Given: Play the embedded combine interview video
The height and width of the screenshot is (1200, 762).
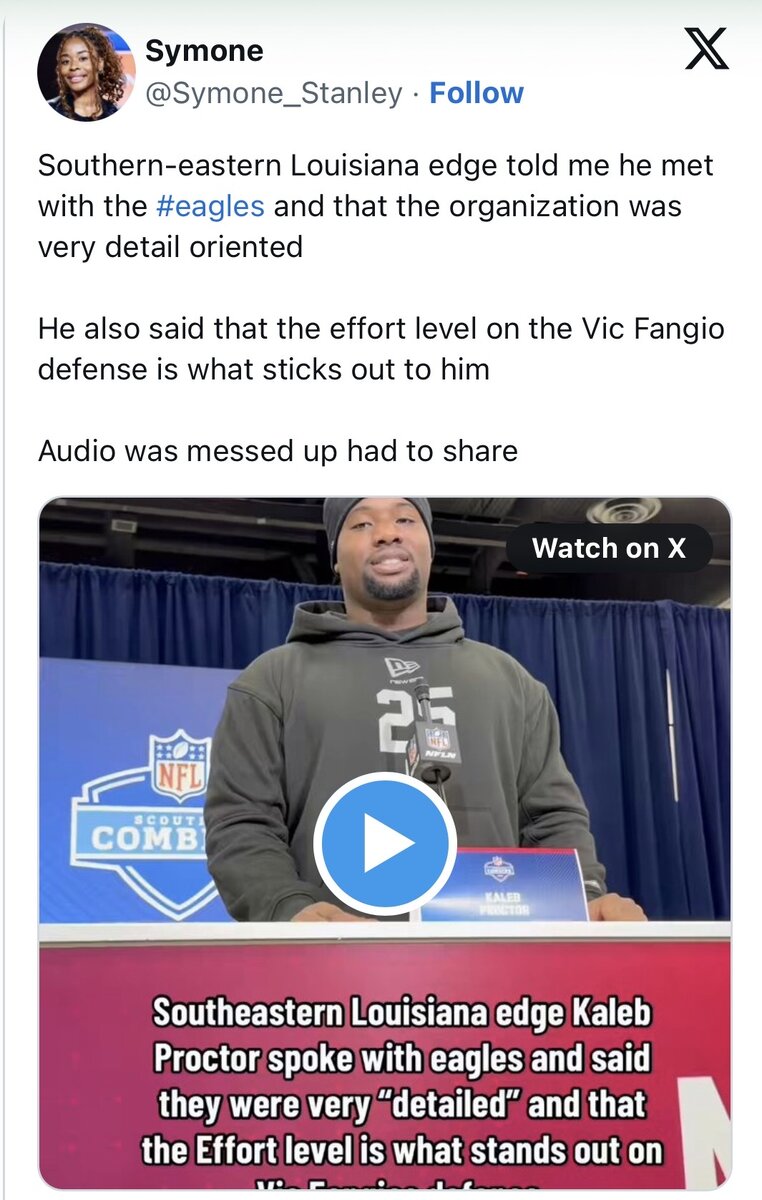Looking at the screenshot, I should coord(385,843).
